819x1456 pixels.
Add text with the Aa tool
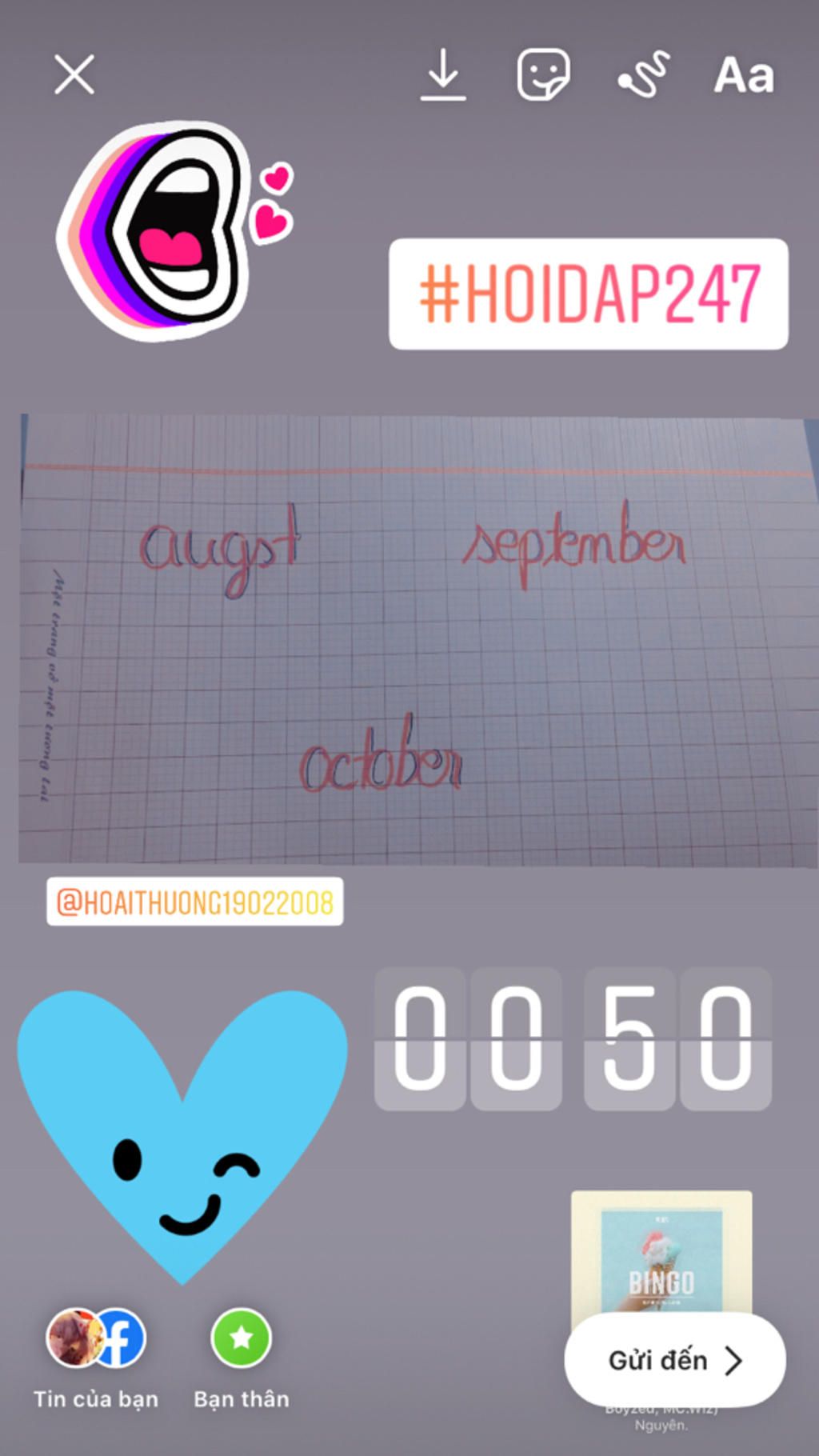(744, 76)
